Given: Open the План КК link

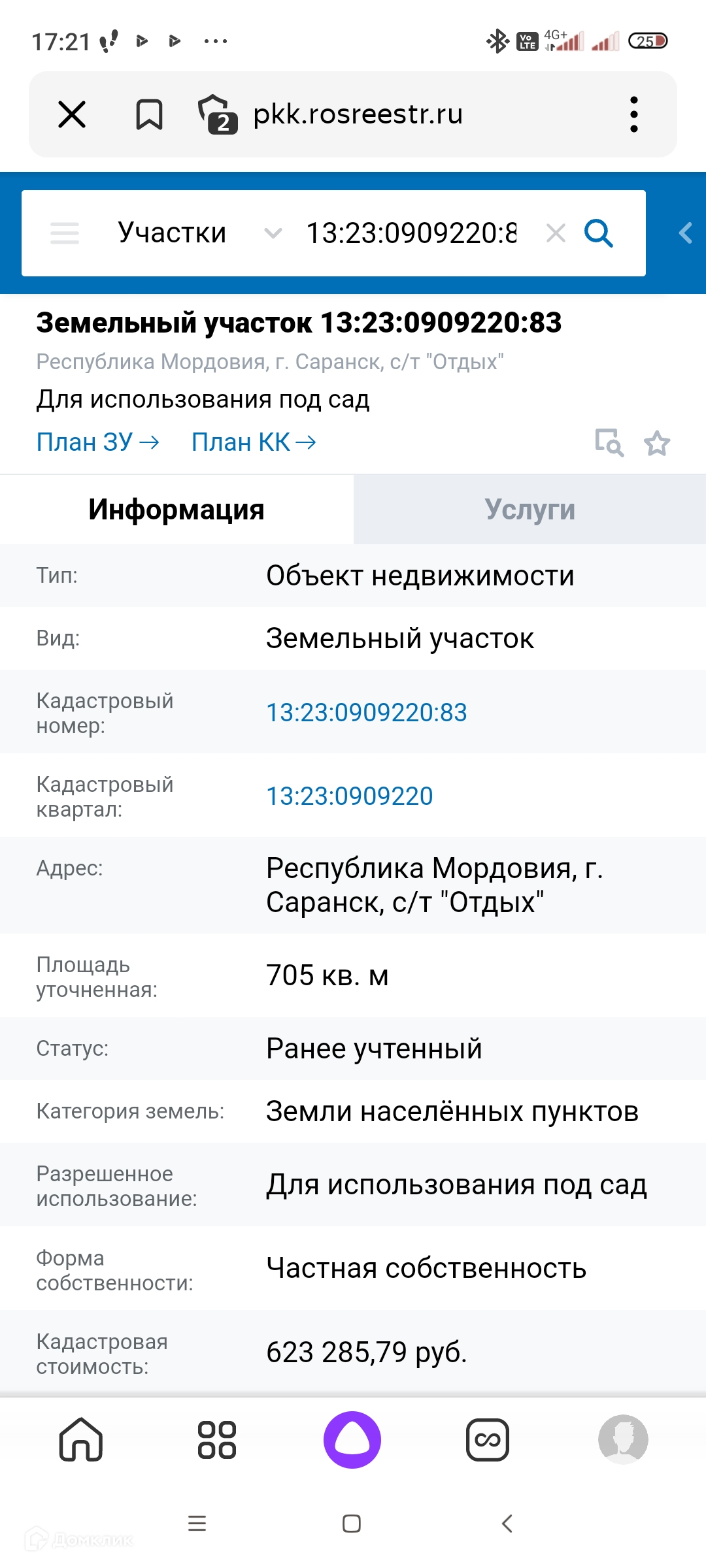Looking at the screenshot, I should coord(254,442).
